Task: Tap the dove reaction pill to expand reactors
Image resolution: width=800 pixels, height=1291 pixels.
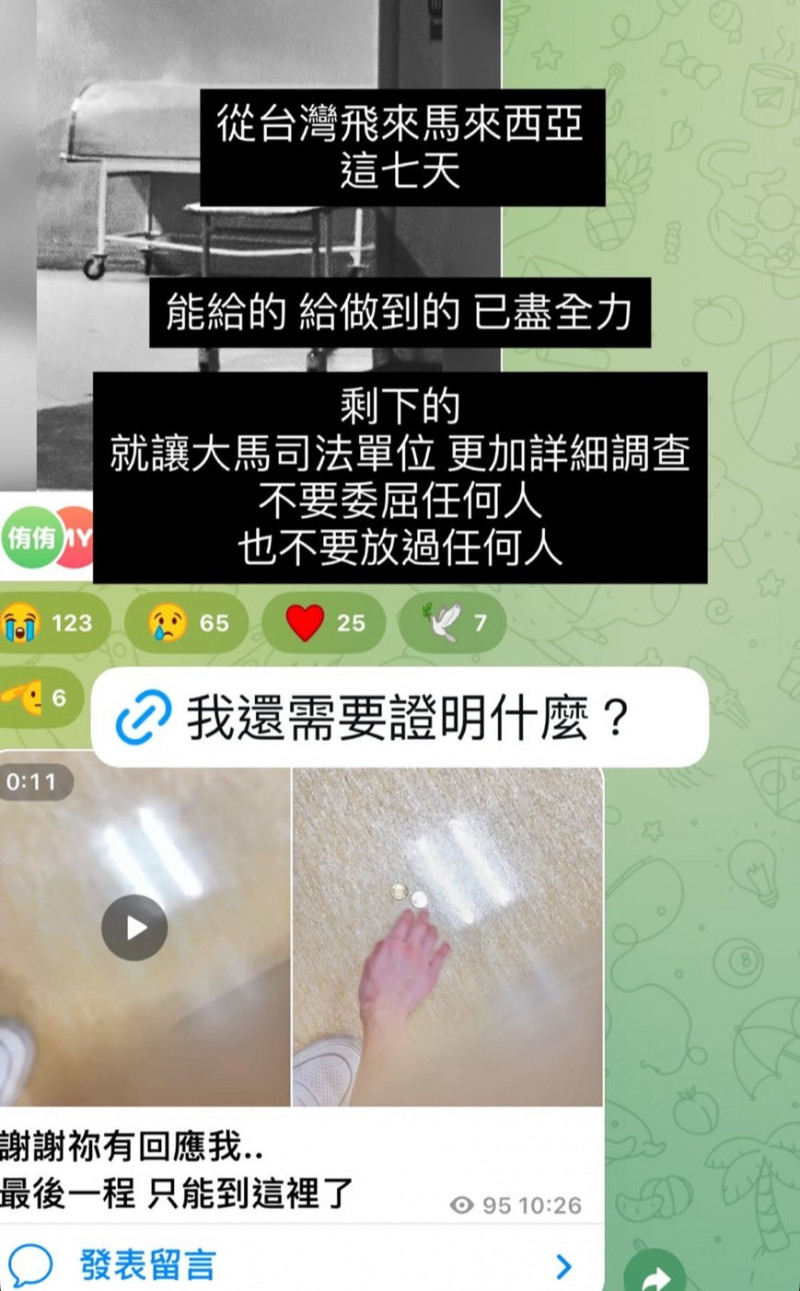Action: [450, 622]
